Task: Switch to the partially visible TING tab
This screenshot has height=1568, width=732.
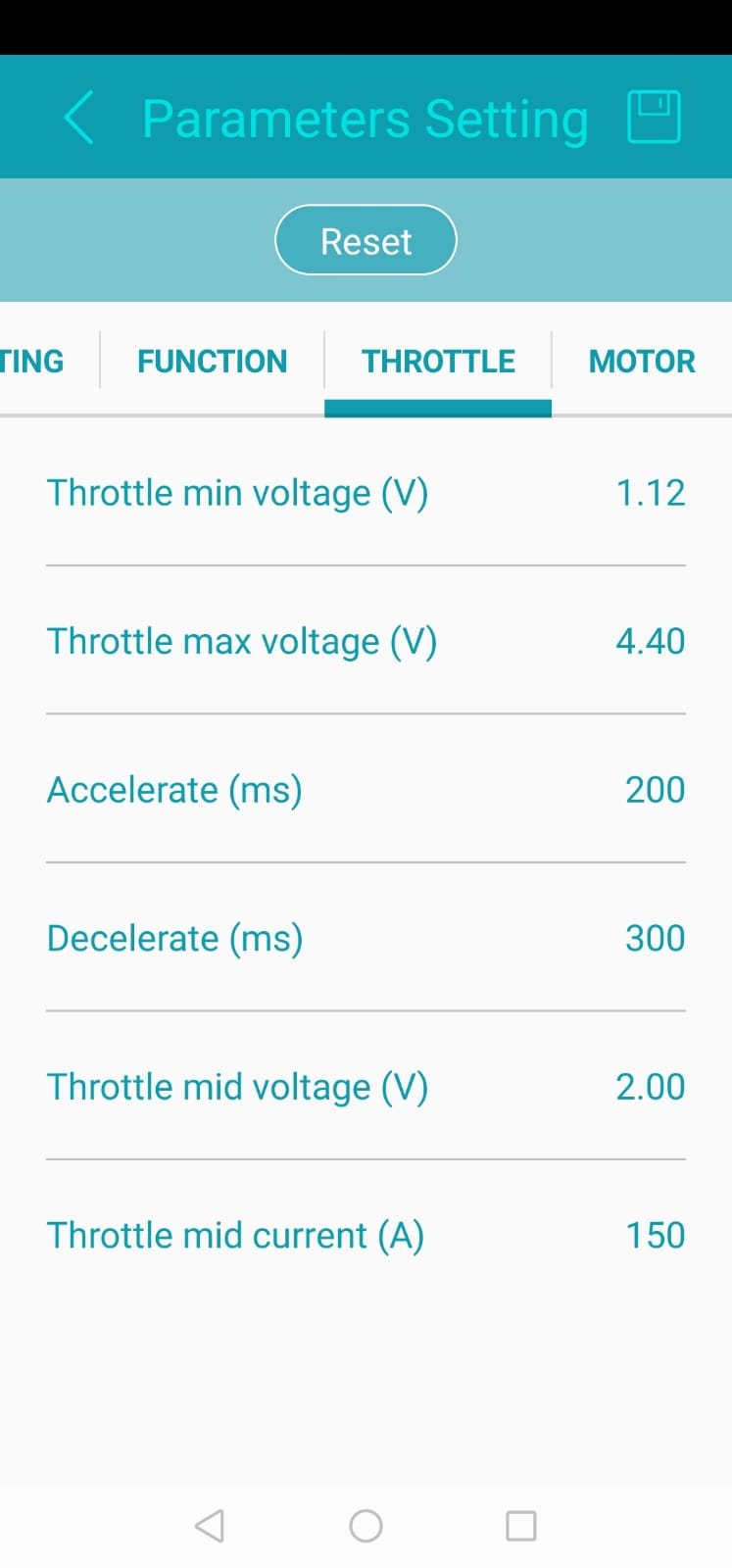Action: point(33,362)
